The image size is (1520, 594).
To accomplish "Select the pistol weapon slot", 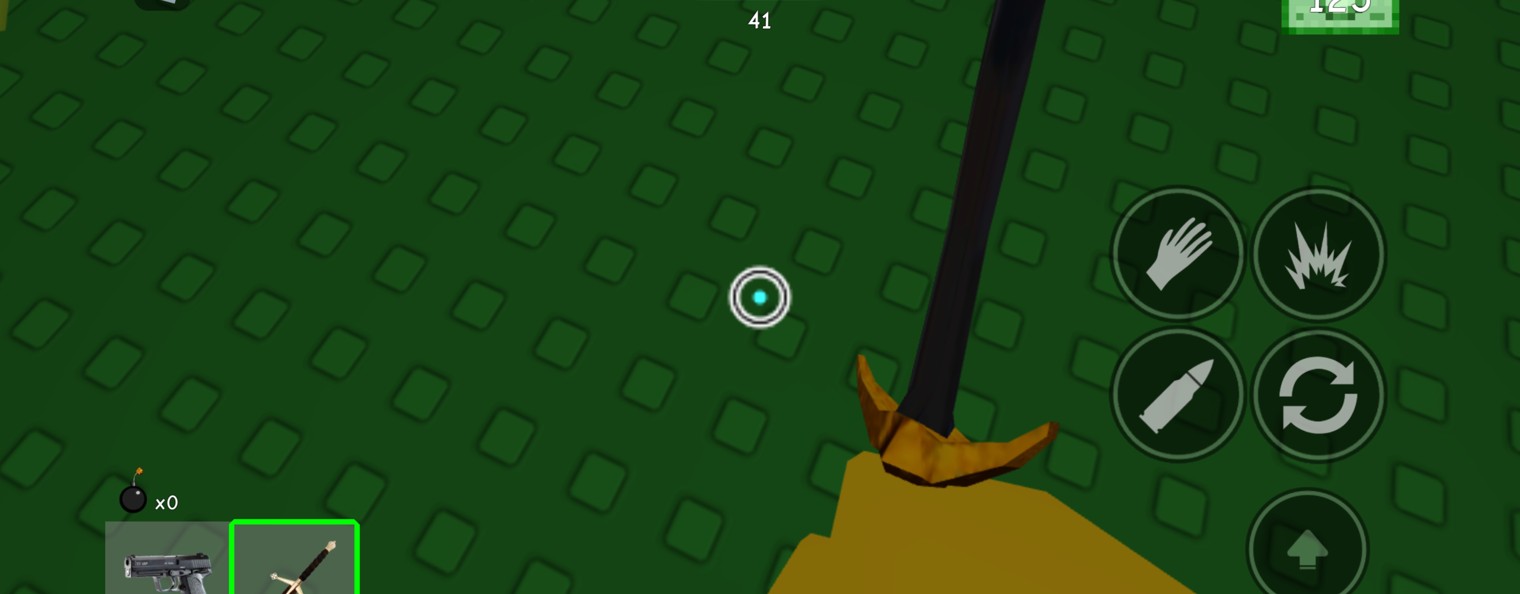I will tap(168, 562).
